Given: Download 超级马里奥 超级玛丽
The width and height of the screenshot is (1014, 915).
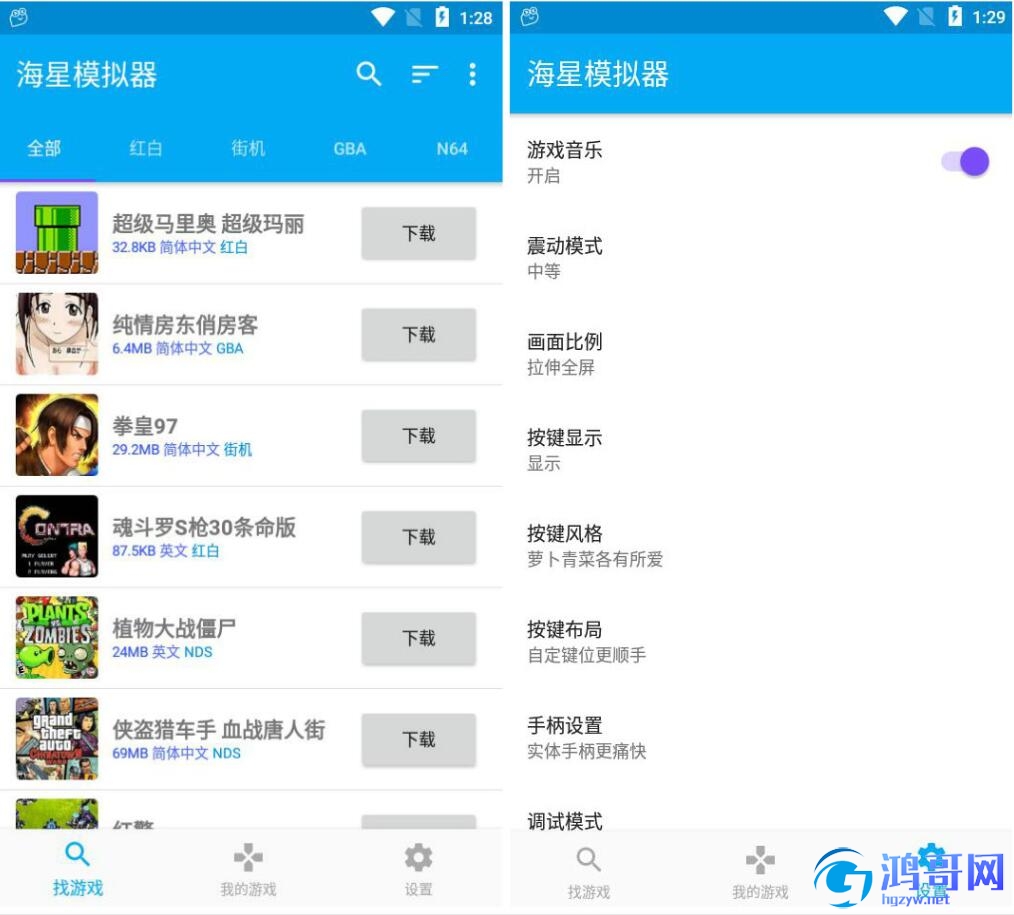Looking at the screenshot, I should [x=418, y=233].
